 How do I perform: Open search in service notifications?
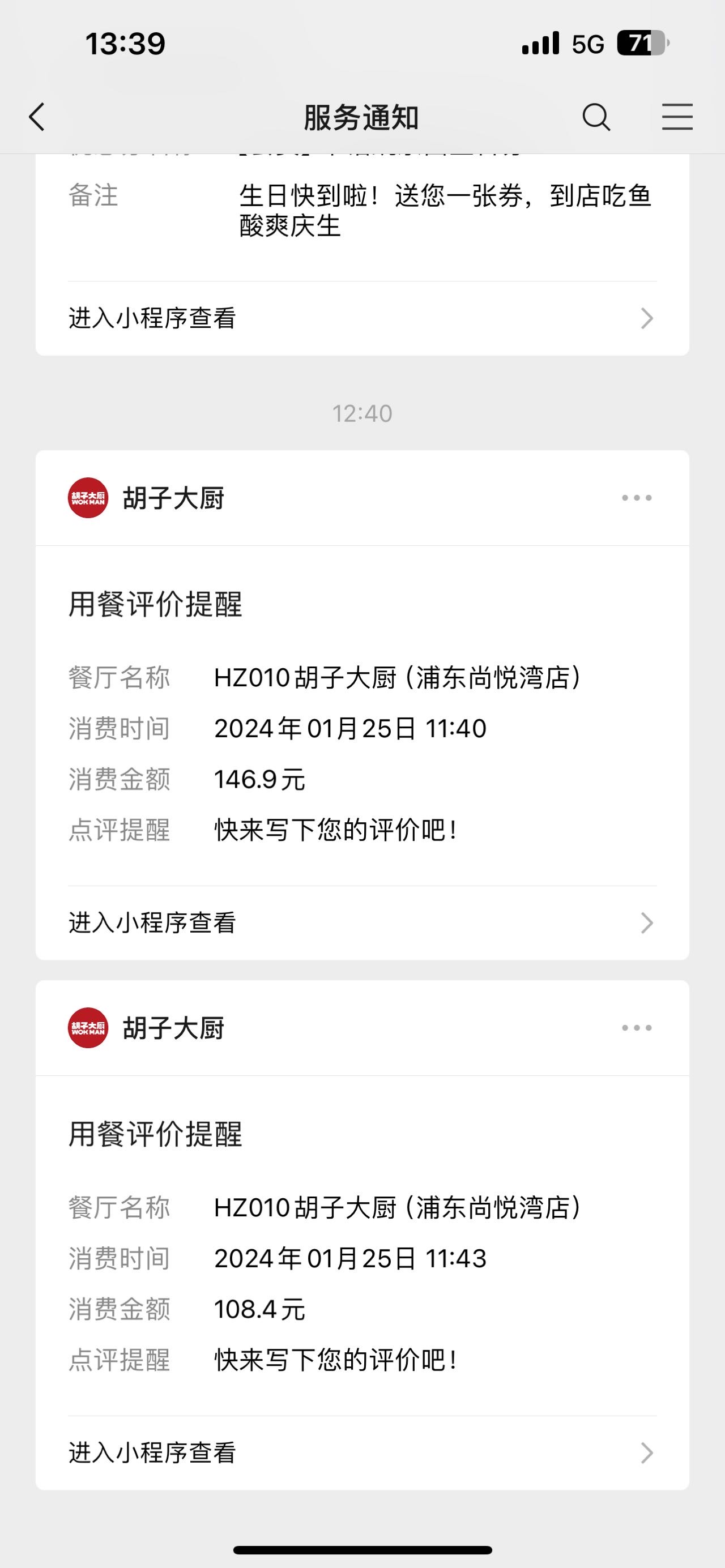coord(596,117)
